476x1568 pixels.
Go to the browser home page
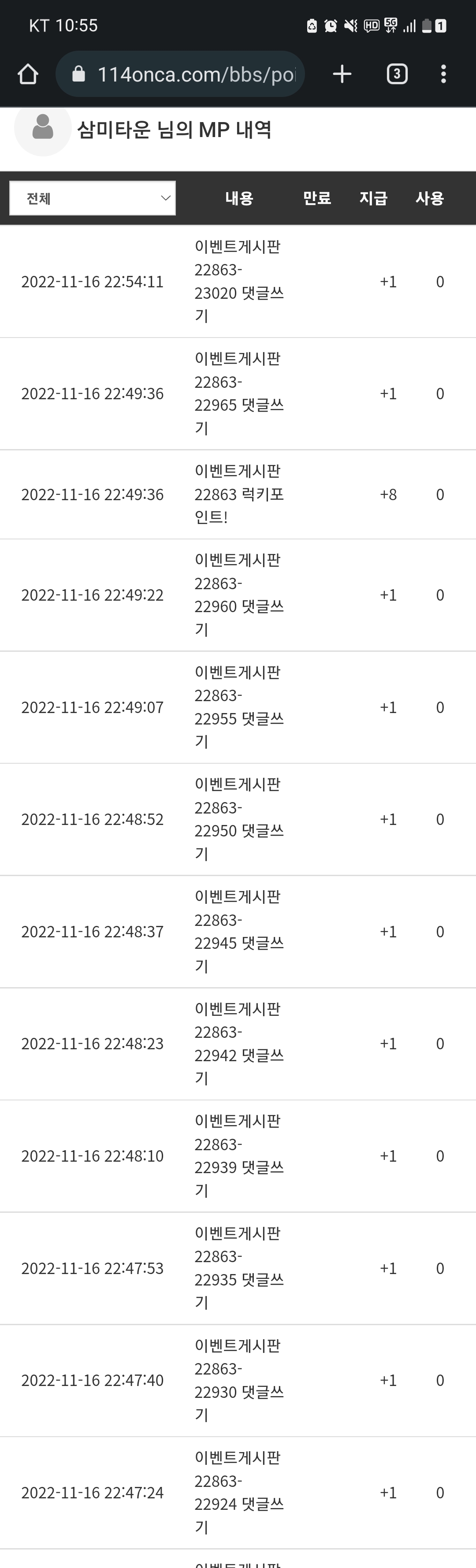[x=28, y=74]
